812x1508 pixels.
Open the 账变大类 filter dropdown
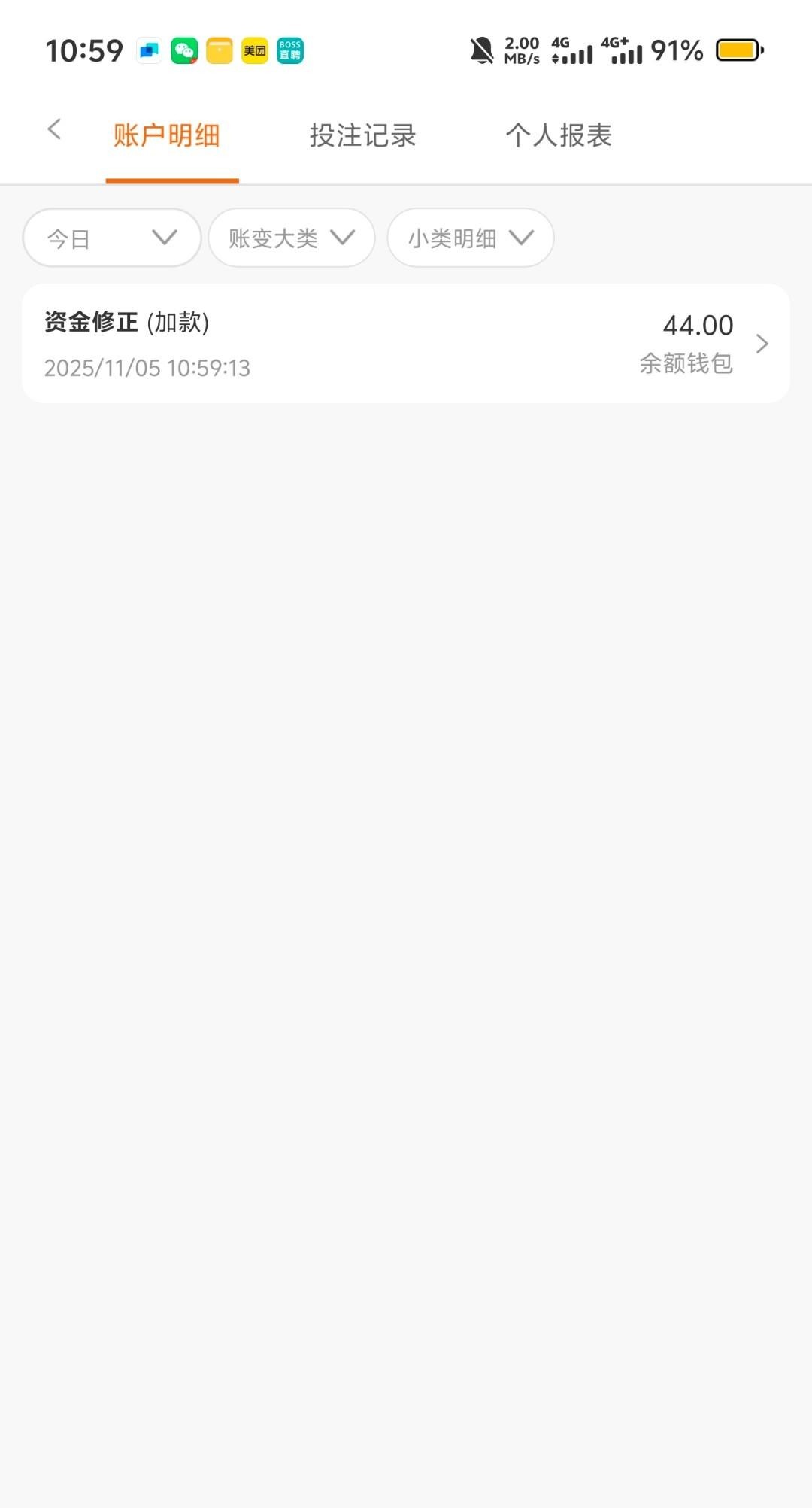point(291,238)
